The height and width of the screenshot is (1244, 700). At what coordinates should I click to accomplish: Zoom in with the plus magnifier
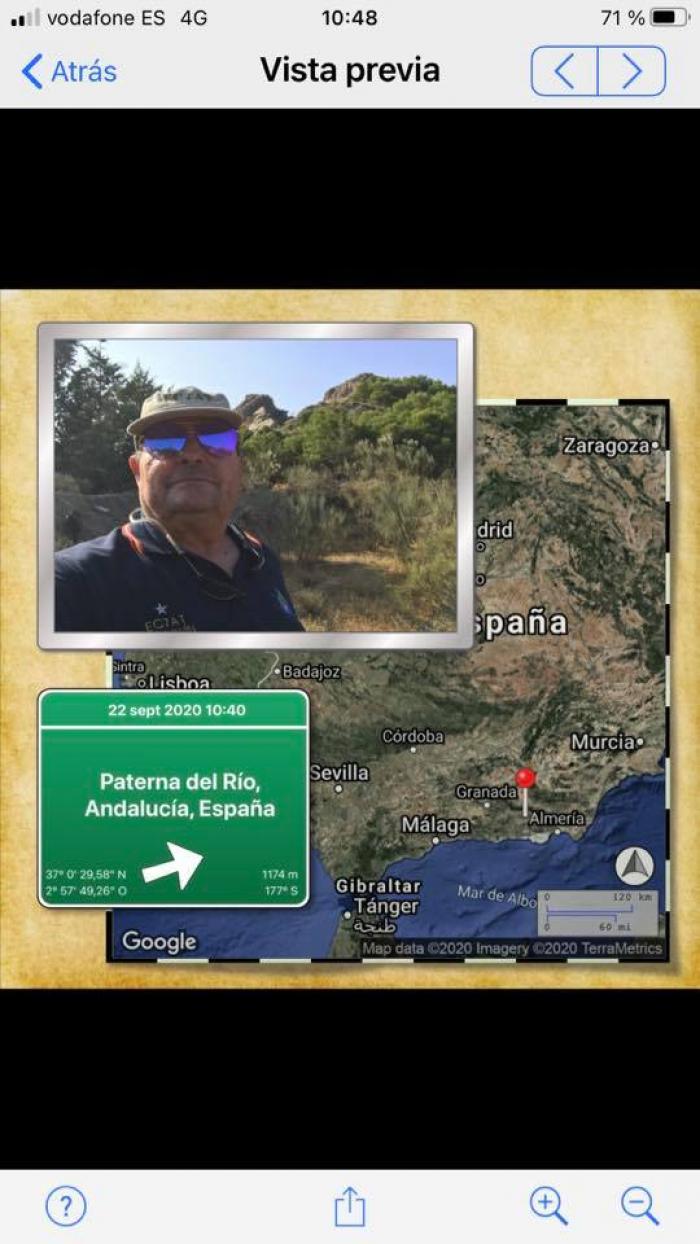tap(549, 1206)
